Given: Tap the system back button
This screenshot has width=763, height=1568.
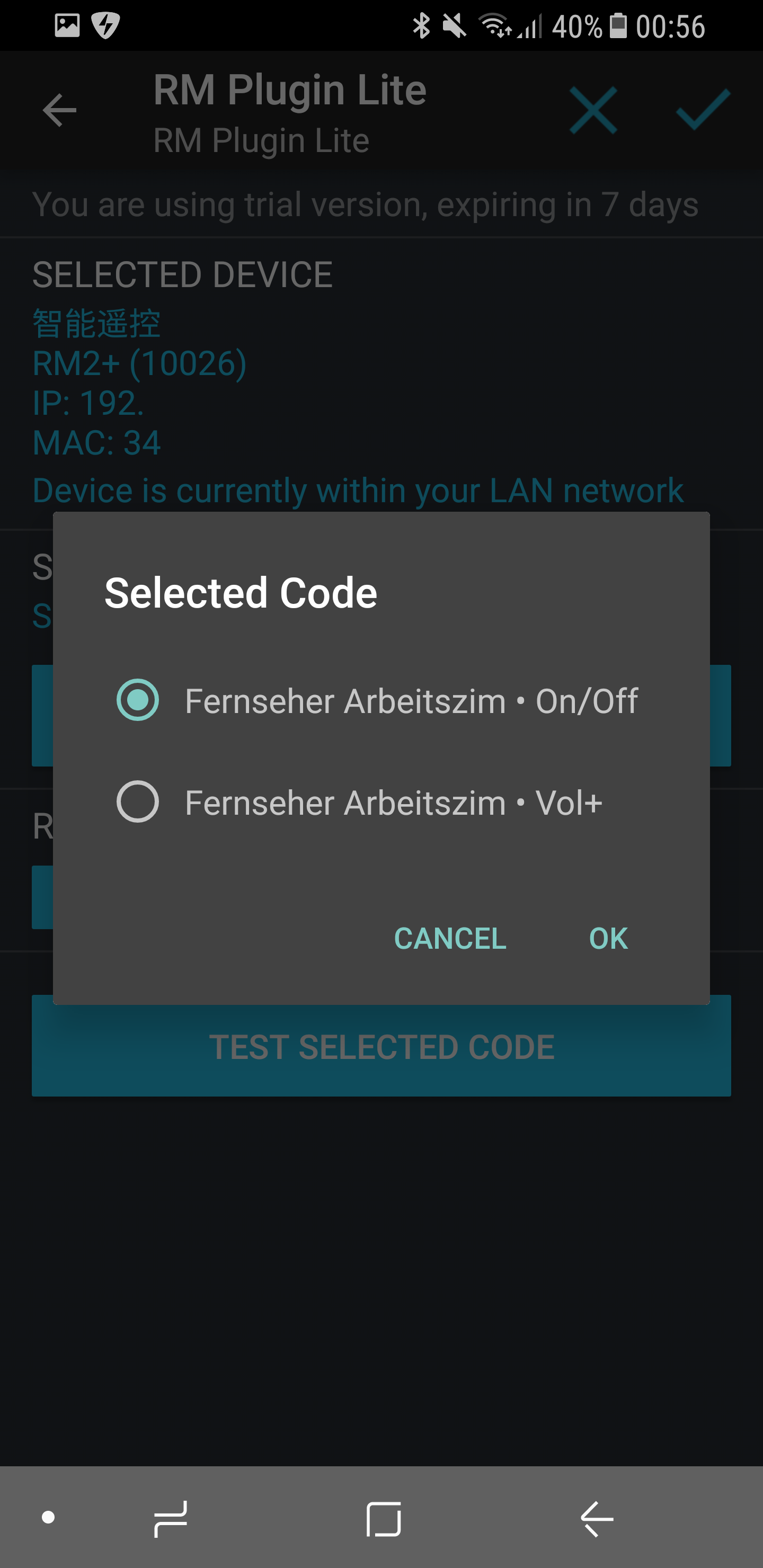Looking at the screenshot, I should coord(597,1518).
